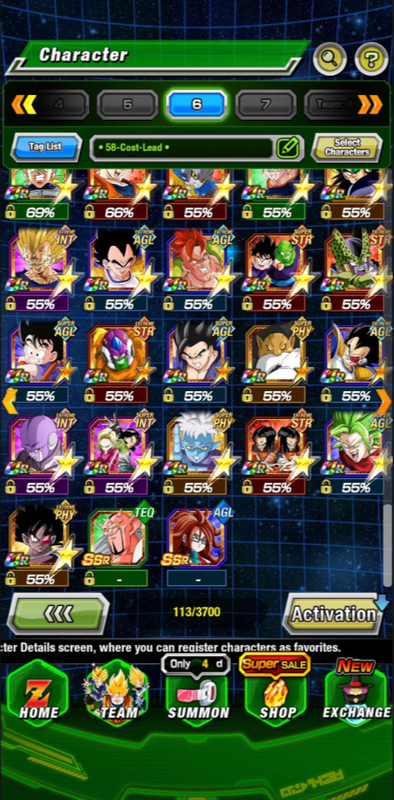The height and width of the screenshot is (800, 394).
Task: Switch to team tab 5
Action: (127, 105)
